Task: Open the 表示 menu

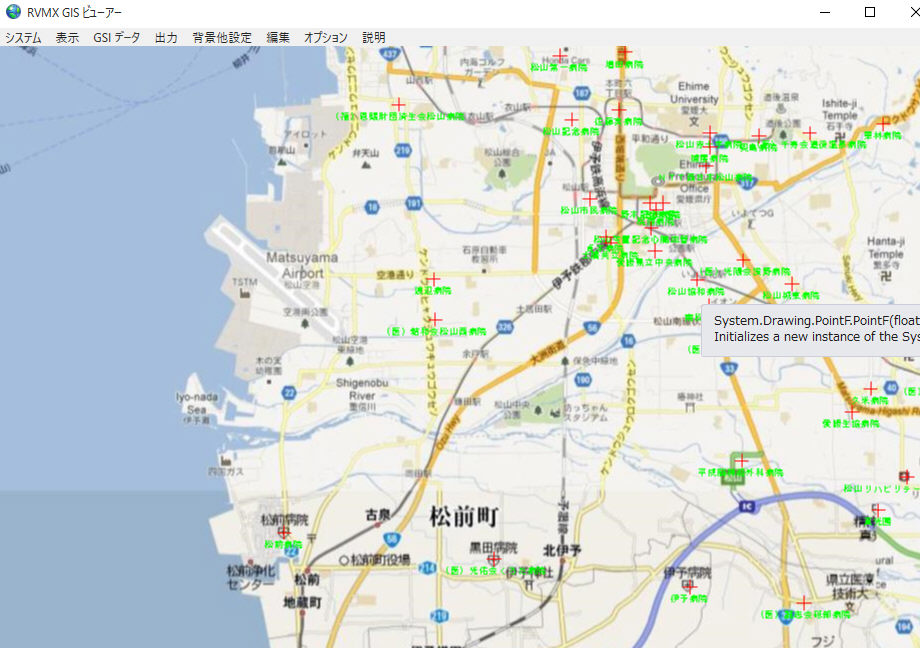Action: click(68, 37)
